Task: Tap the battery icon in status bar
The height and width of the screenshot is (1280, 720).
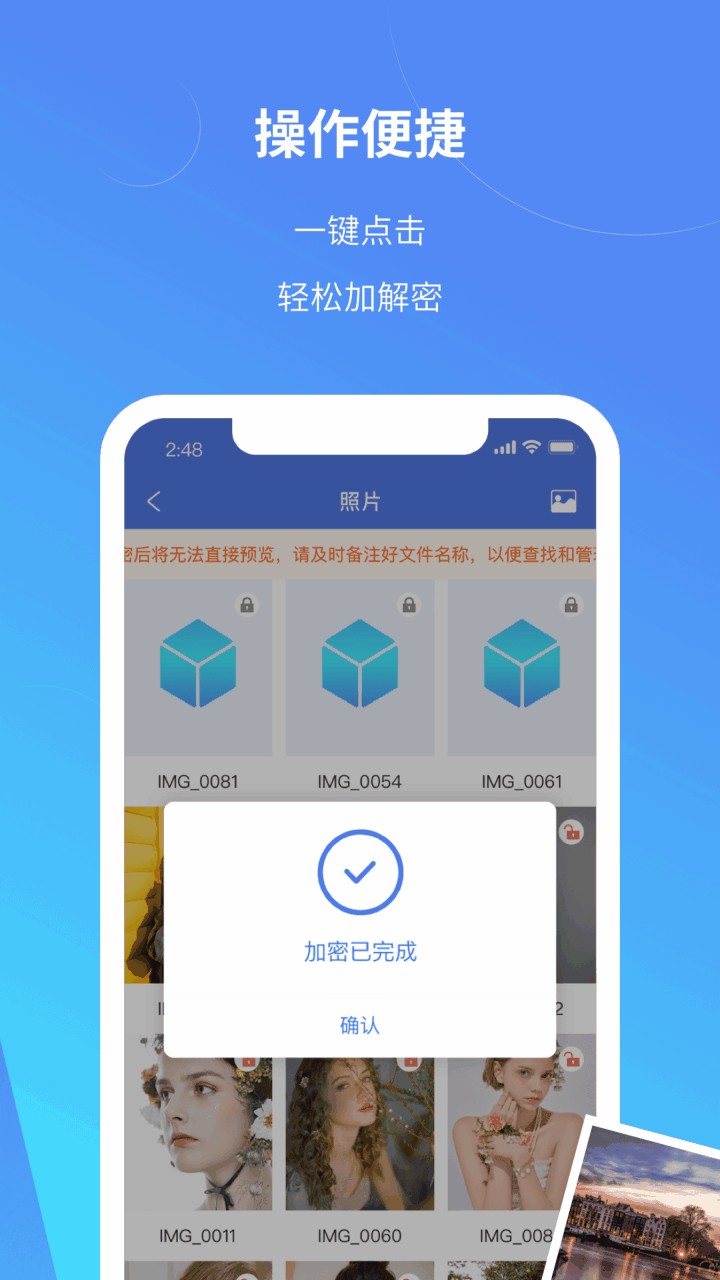Action: pos(563,448)
